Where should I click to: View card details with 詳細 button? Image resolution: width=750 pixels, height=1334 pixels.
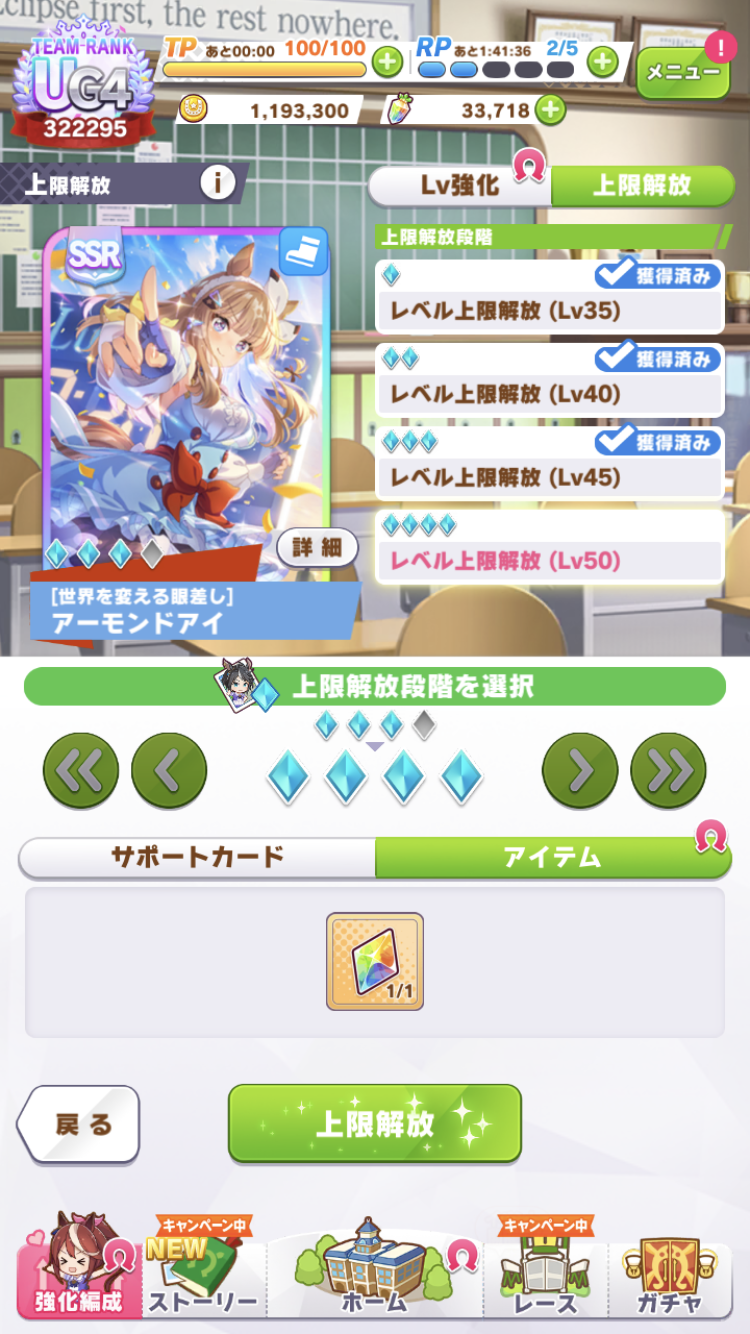click(317, 547)
